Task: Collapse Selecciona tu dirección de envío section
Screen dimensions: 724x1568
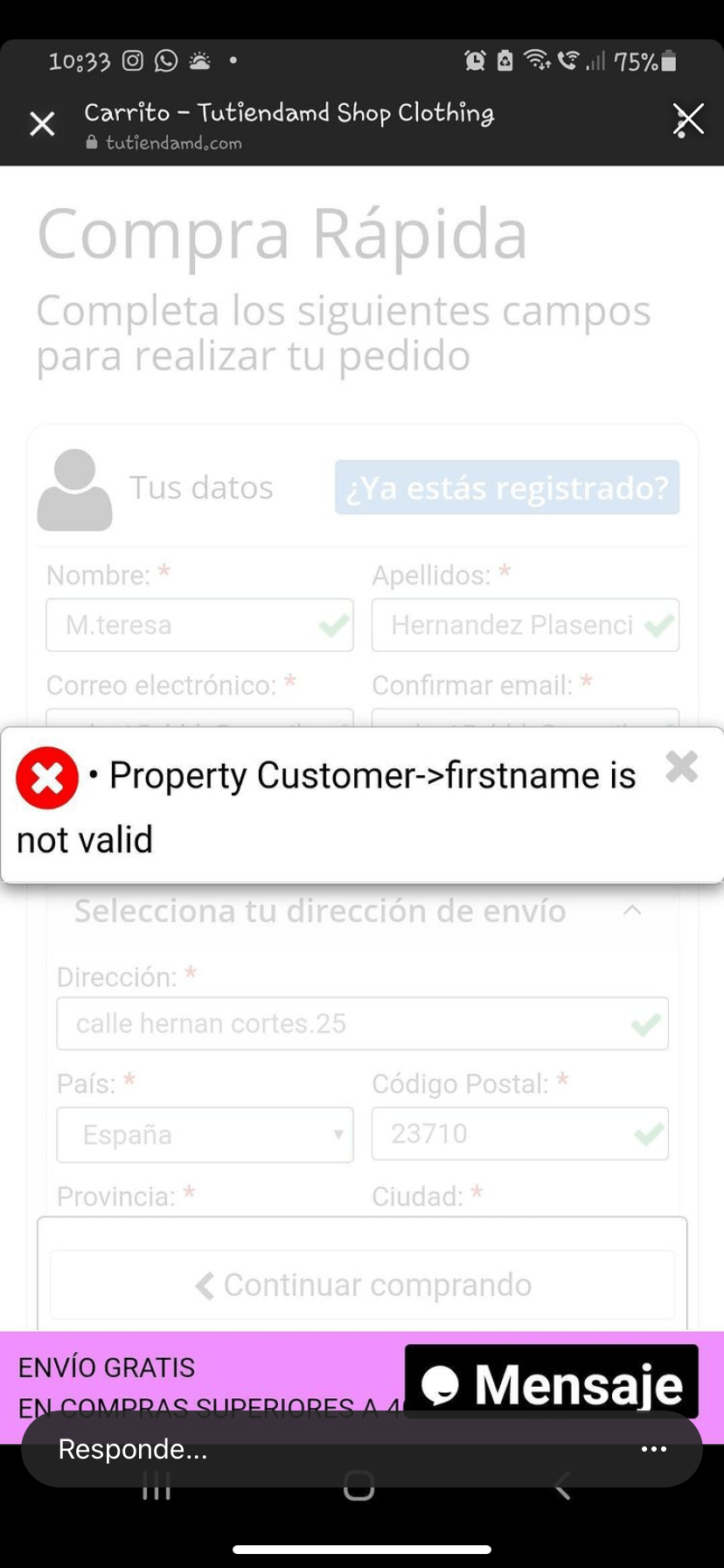Action: click(x=632, y=911)
